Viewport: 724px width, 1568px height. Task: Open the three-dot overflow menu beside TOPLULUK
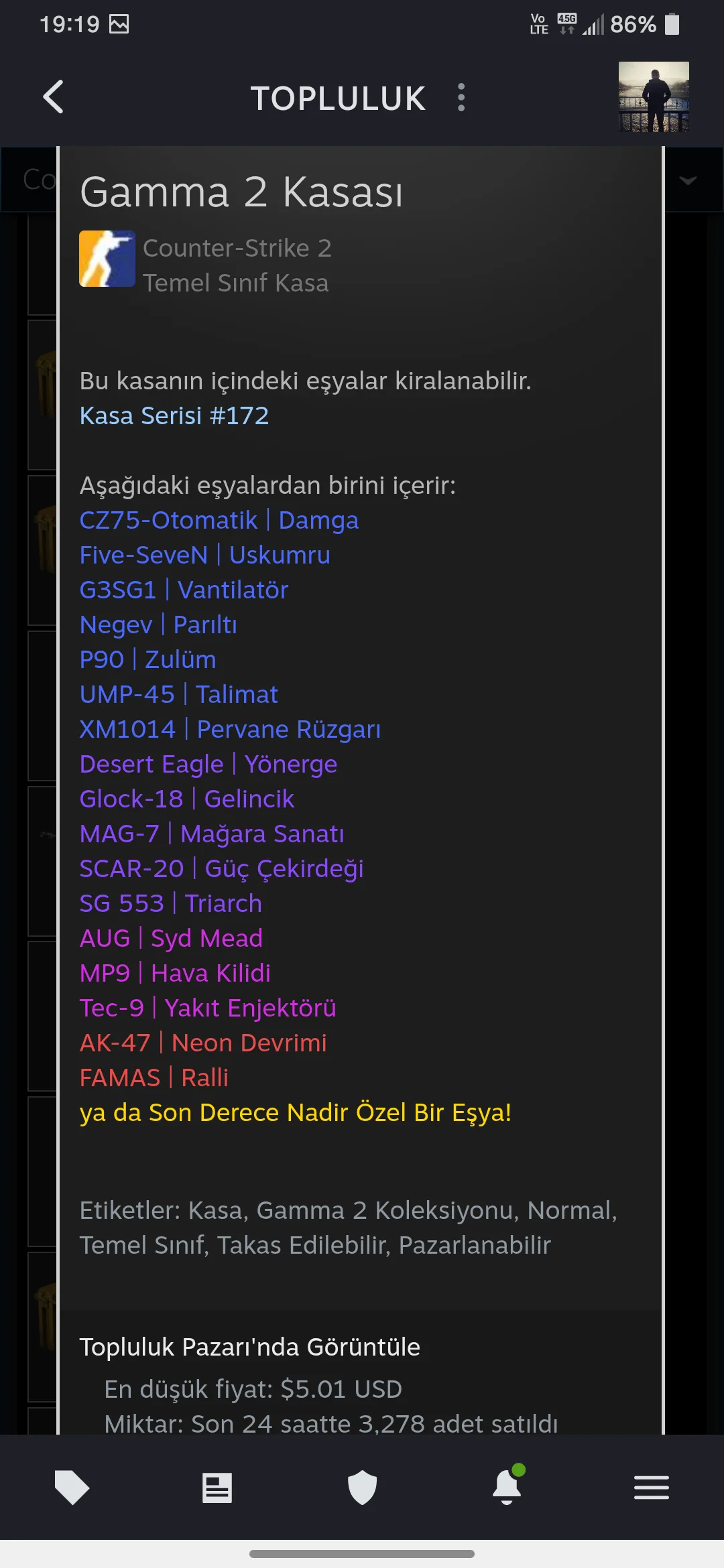click(x=461, y=98)
